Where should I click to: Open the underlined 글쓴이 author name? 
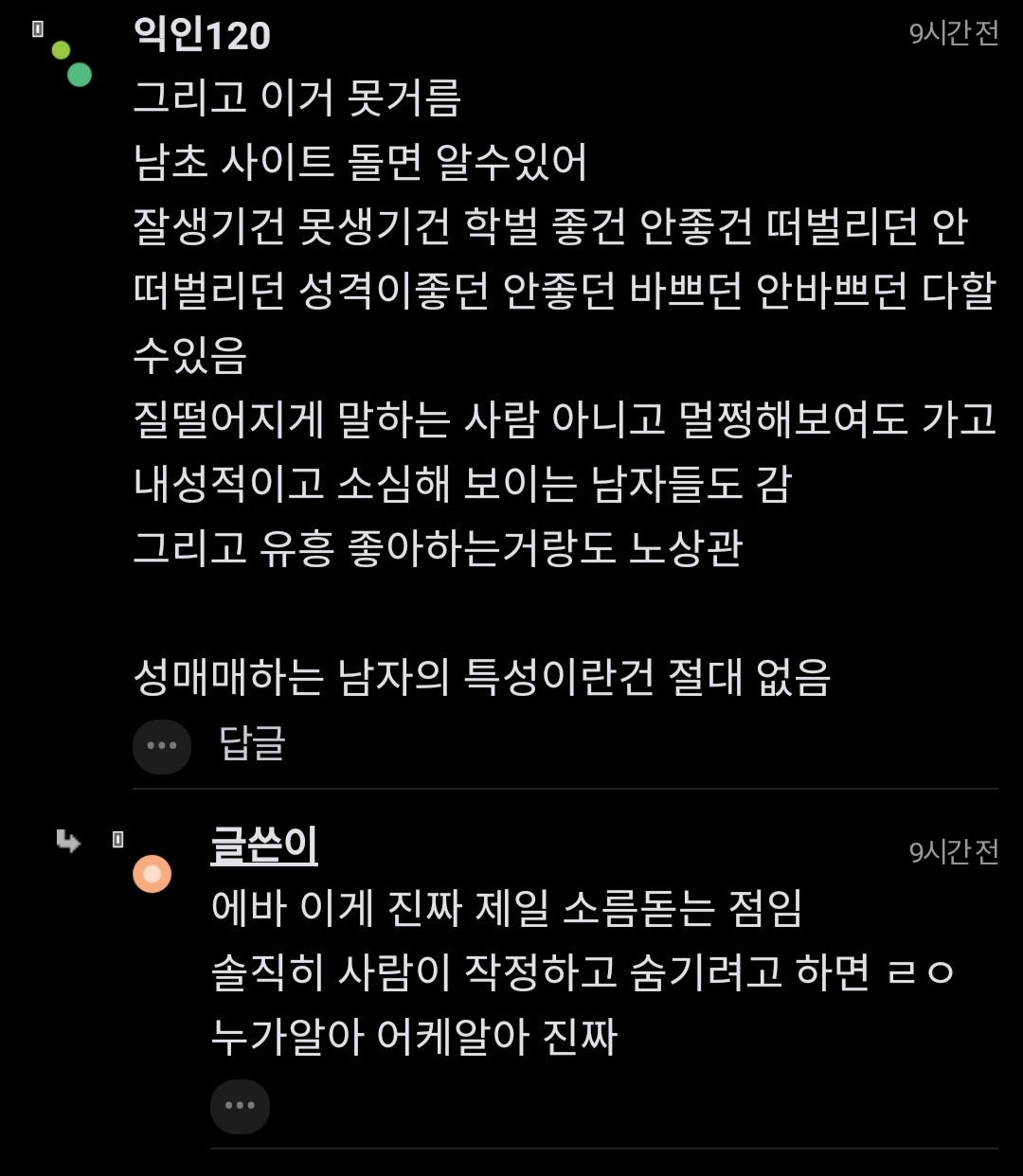pyautogui.click(x=264, y=845)
